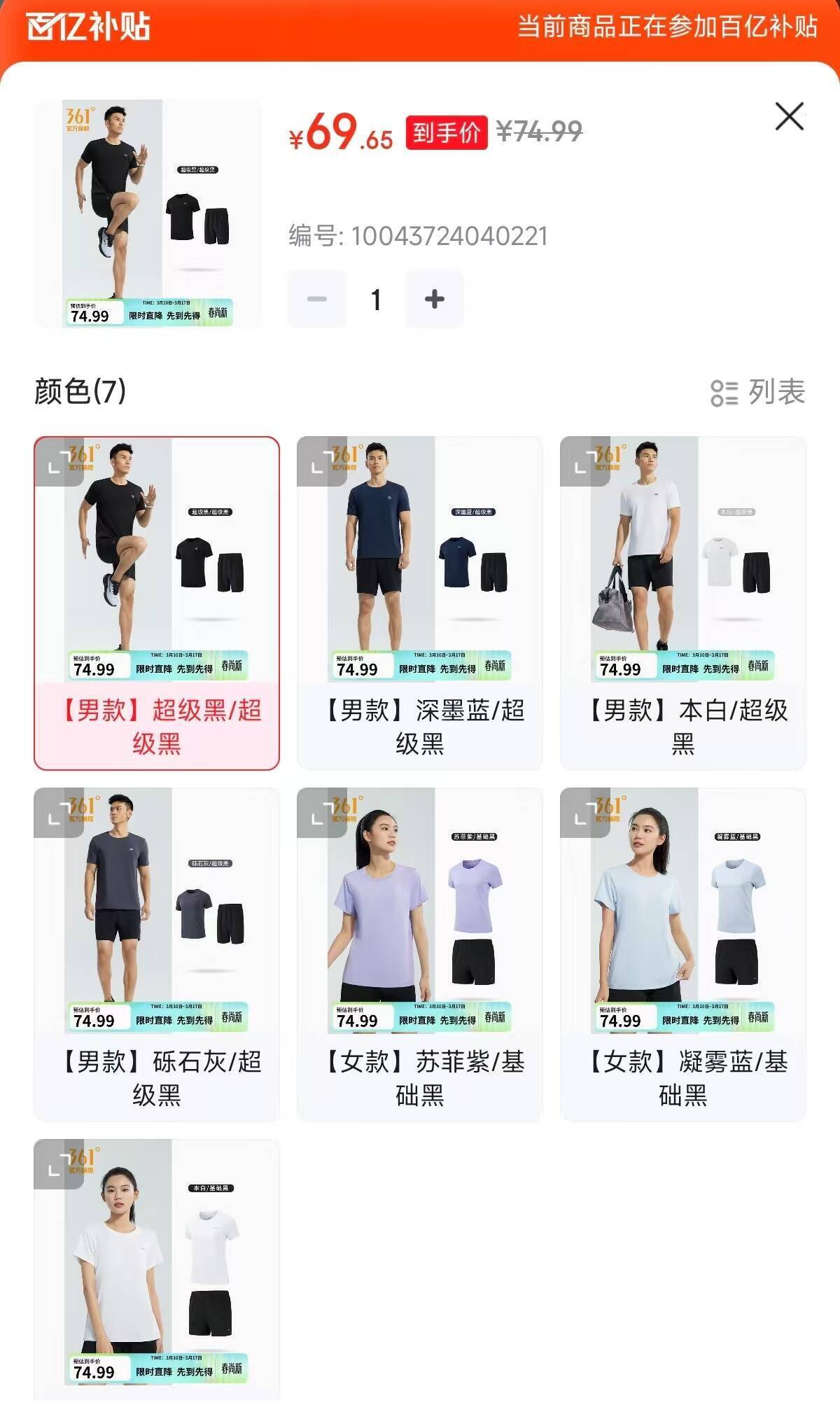Screen dimensions: 840x1405
Task: Decrease quantity with the minus button
Action: click(x=317, y=299)
